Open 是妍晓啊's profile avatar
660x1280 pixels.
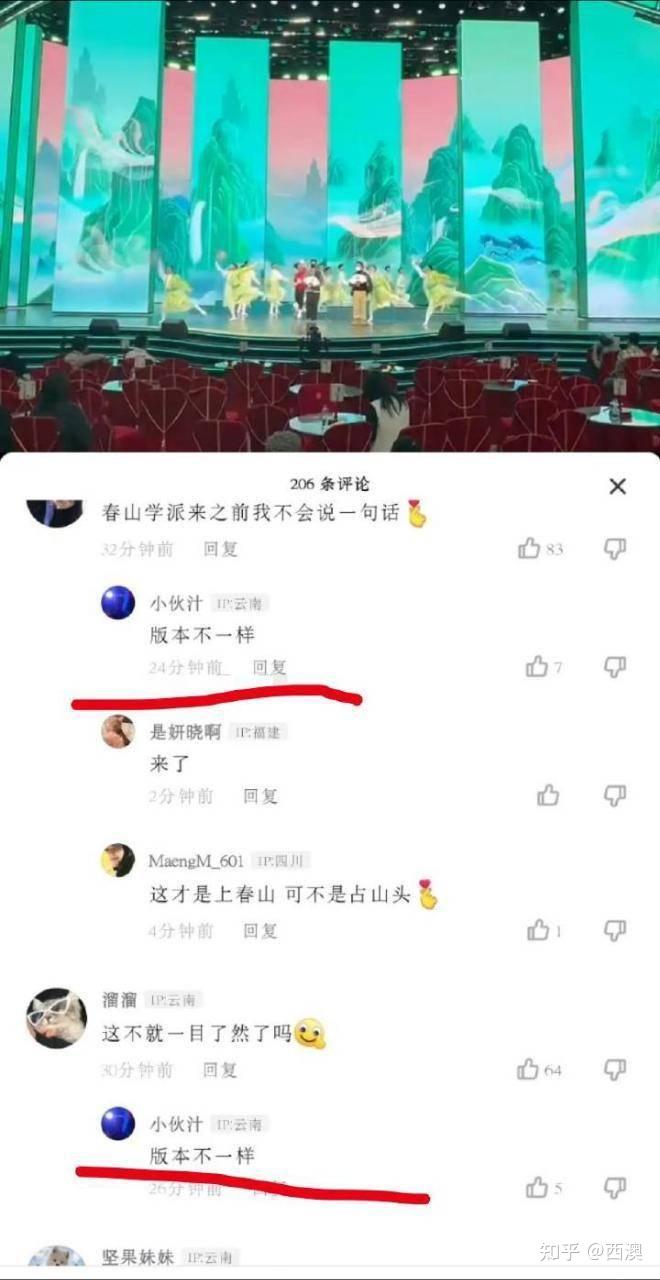118,731
